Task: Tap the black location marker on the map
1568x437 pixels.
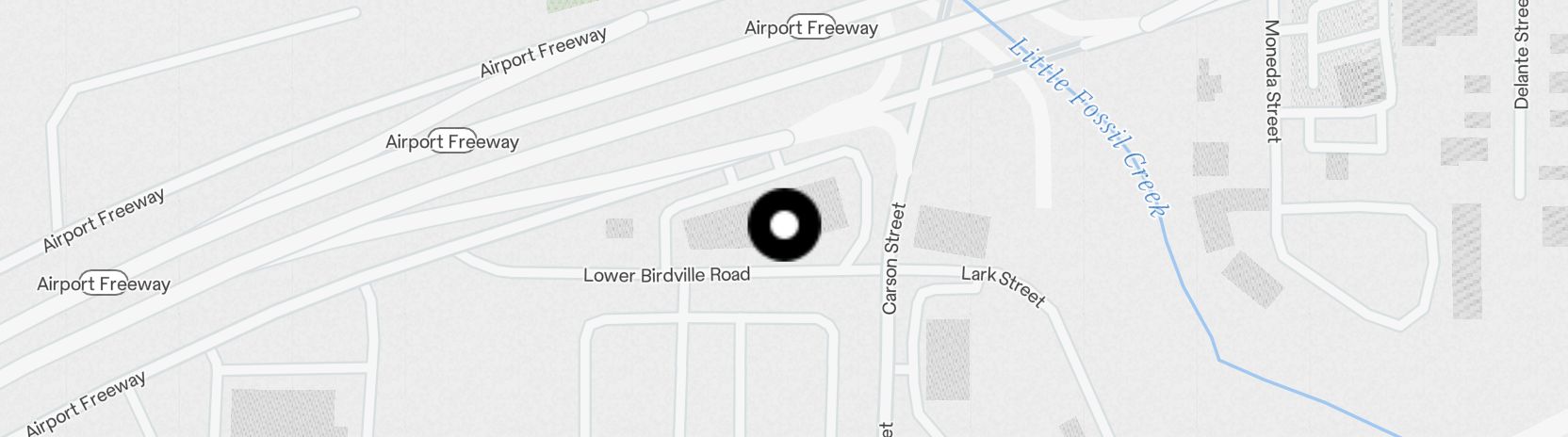Action: click(784, 225)
